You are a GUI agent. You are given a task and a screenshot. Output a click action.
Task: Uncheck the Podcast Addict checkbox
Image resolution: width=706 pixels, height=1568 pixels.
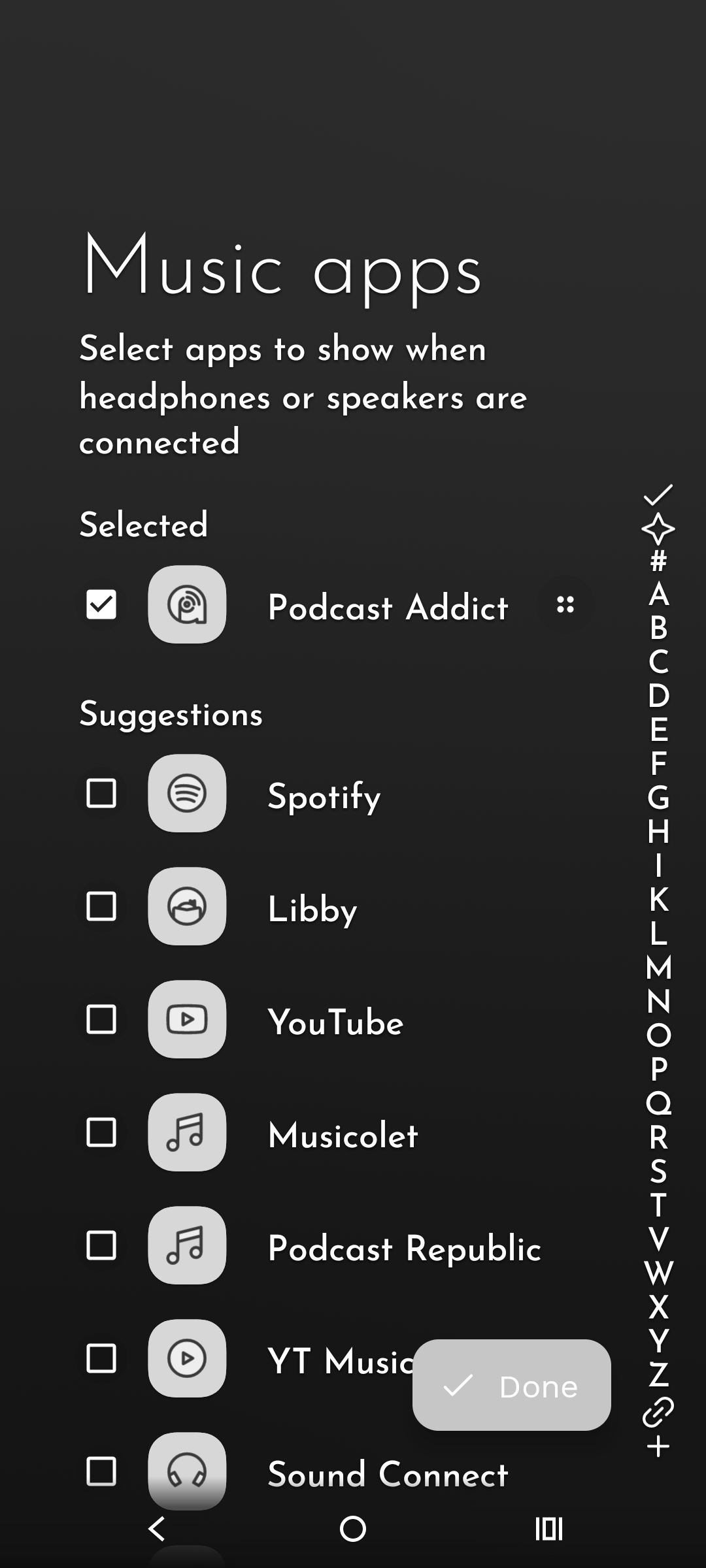[x=101, y=604]
